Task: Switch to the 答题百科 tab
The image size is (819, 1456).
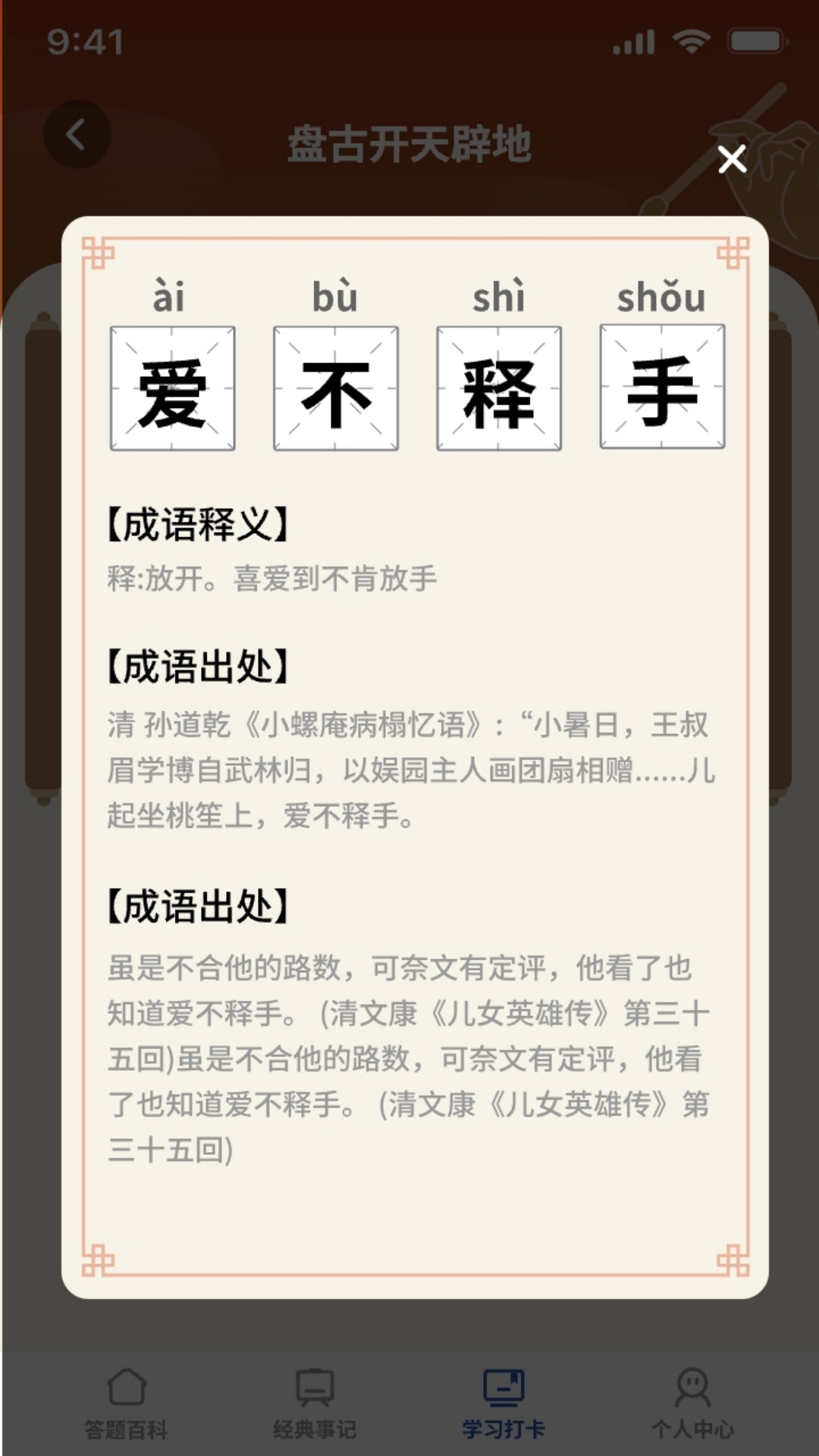Action: coord(126,1403)
